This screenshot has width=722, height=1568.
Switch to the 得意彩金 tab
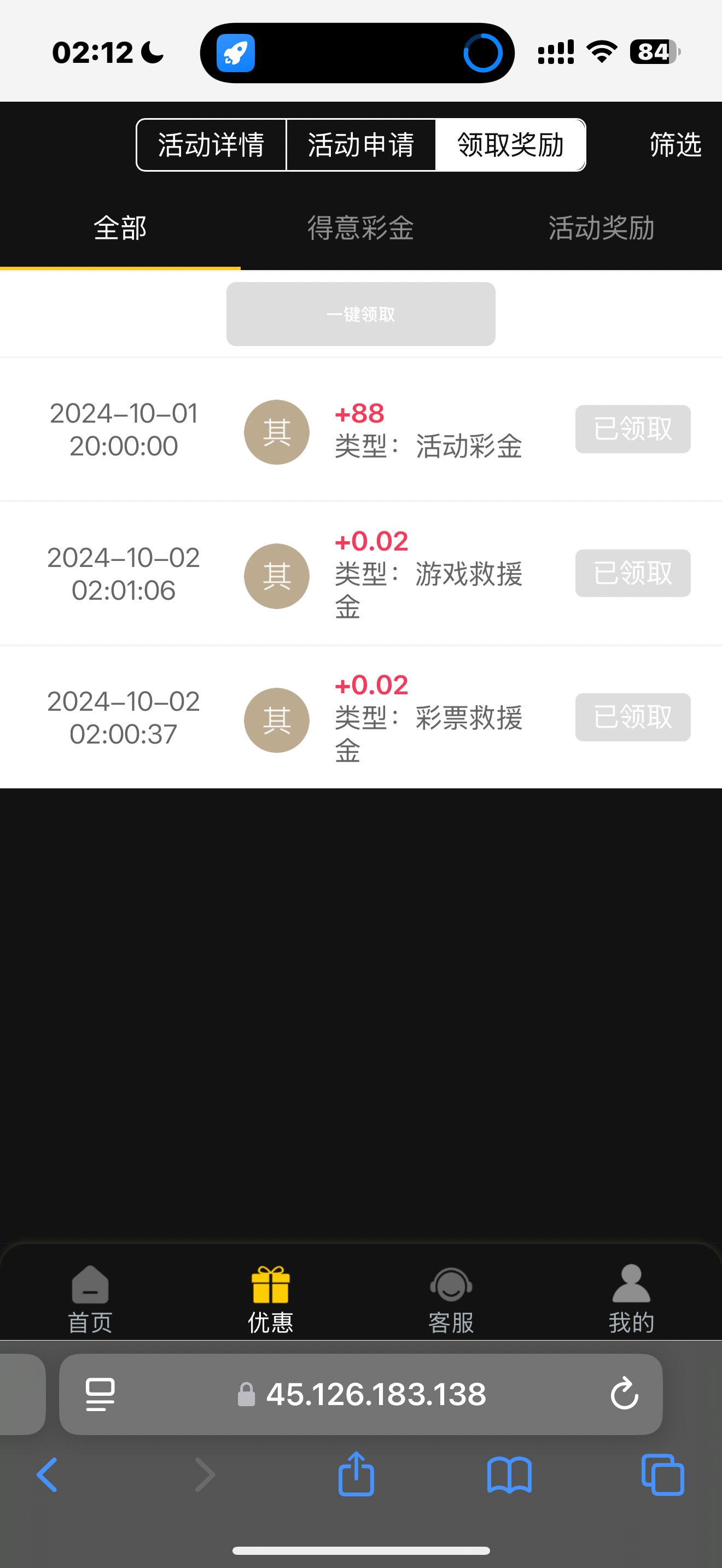(360, 229)
